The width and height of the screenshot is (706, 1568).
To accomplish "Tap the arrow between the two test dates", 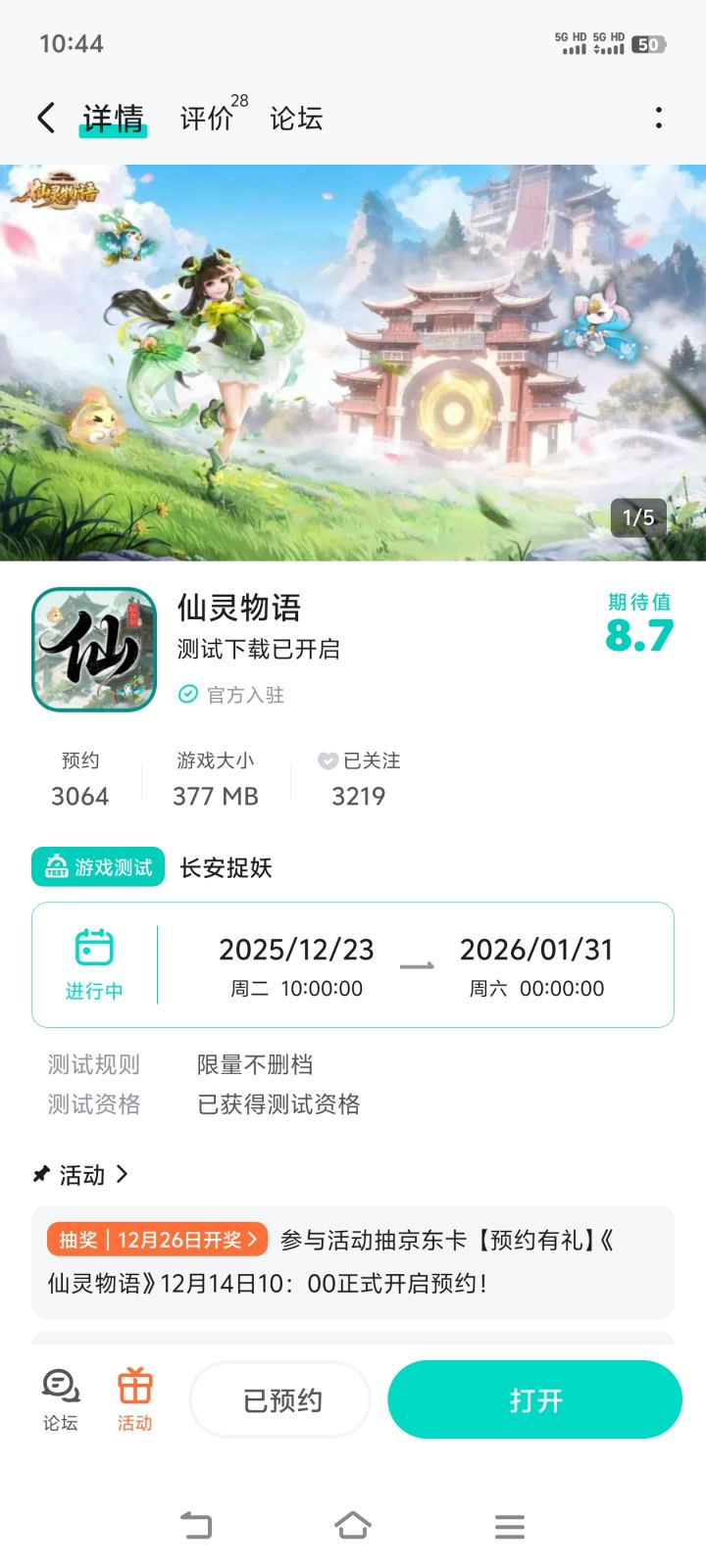I will [x=416, y=965].
